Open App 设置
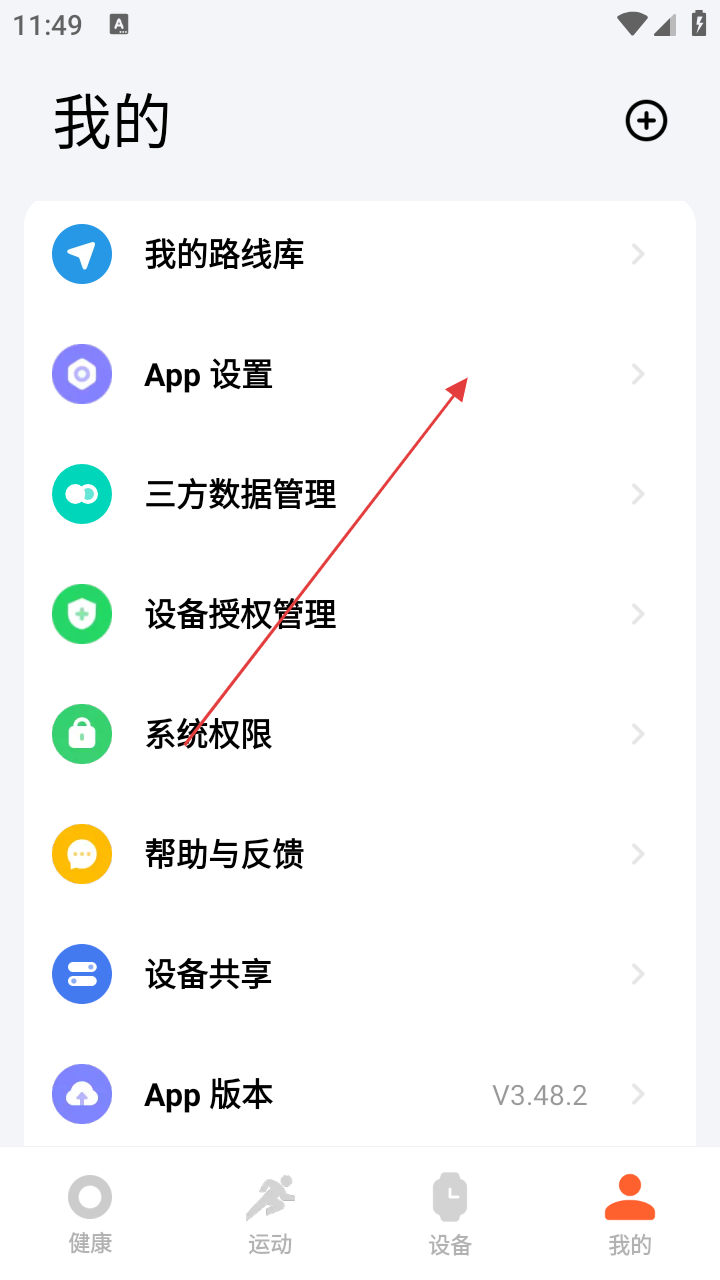 (x=360, y=375)
